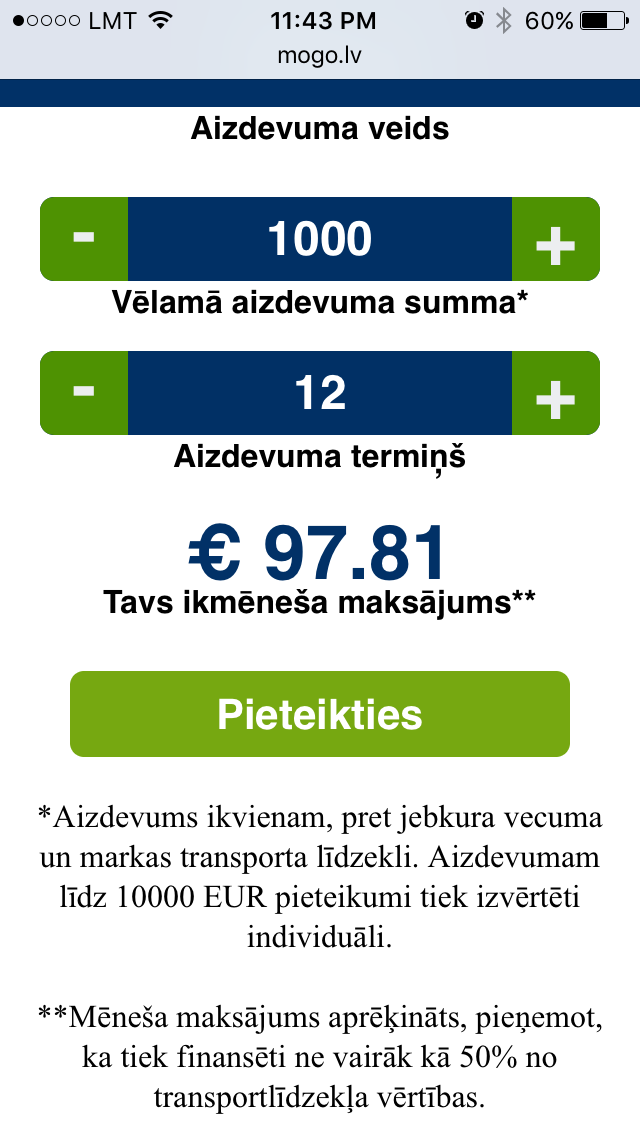Tap the 1000 loan amount field
640x1136 pixels.
pyautogui.click(x=320, y=239)
